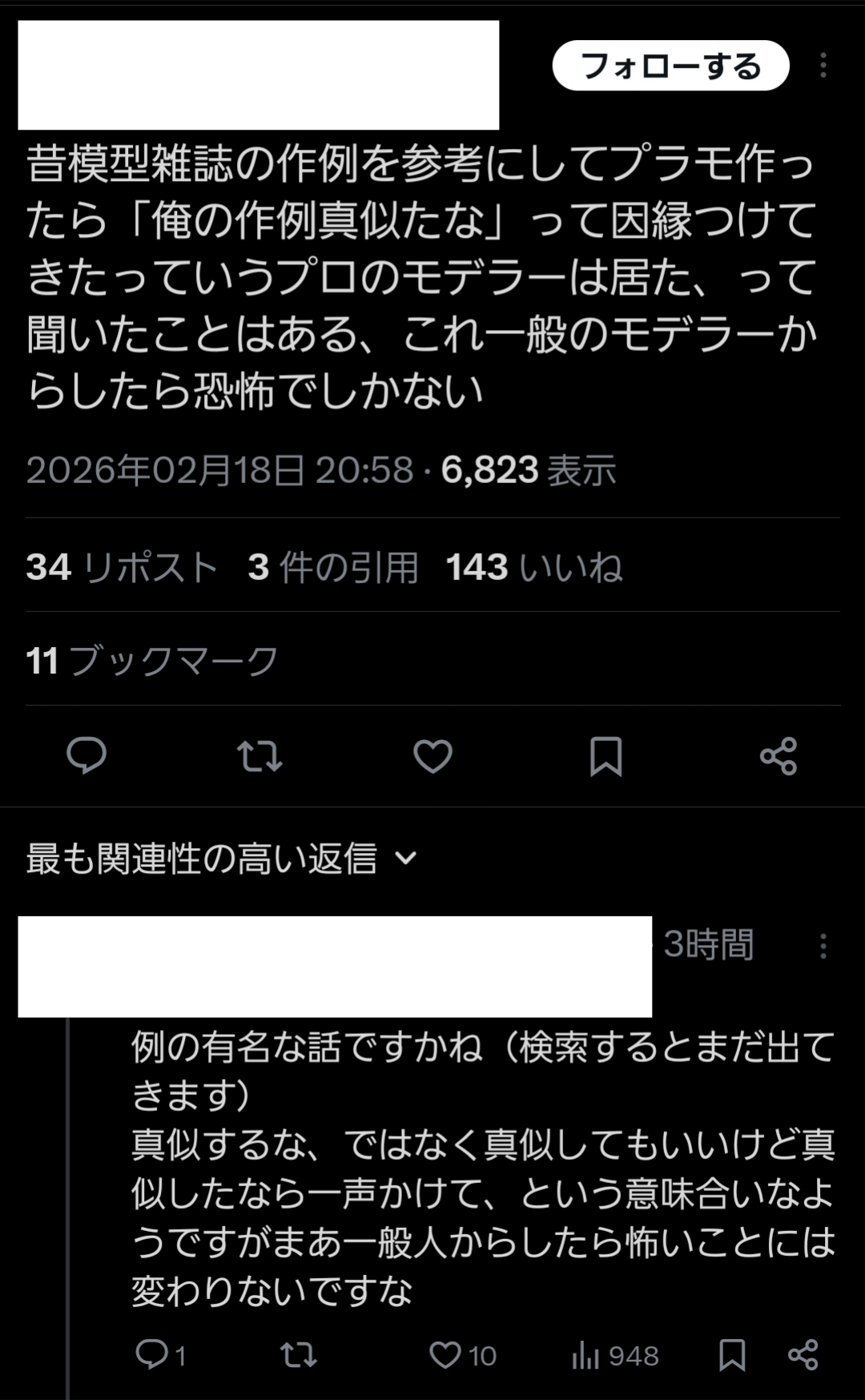See who liked via 143 いいね
The image size is (865, 1400).
(x=533, y=567)
